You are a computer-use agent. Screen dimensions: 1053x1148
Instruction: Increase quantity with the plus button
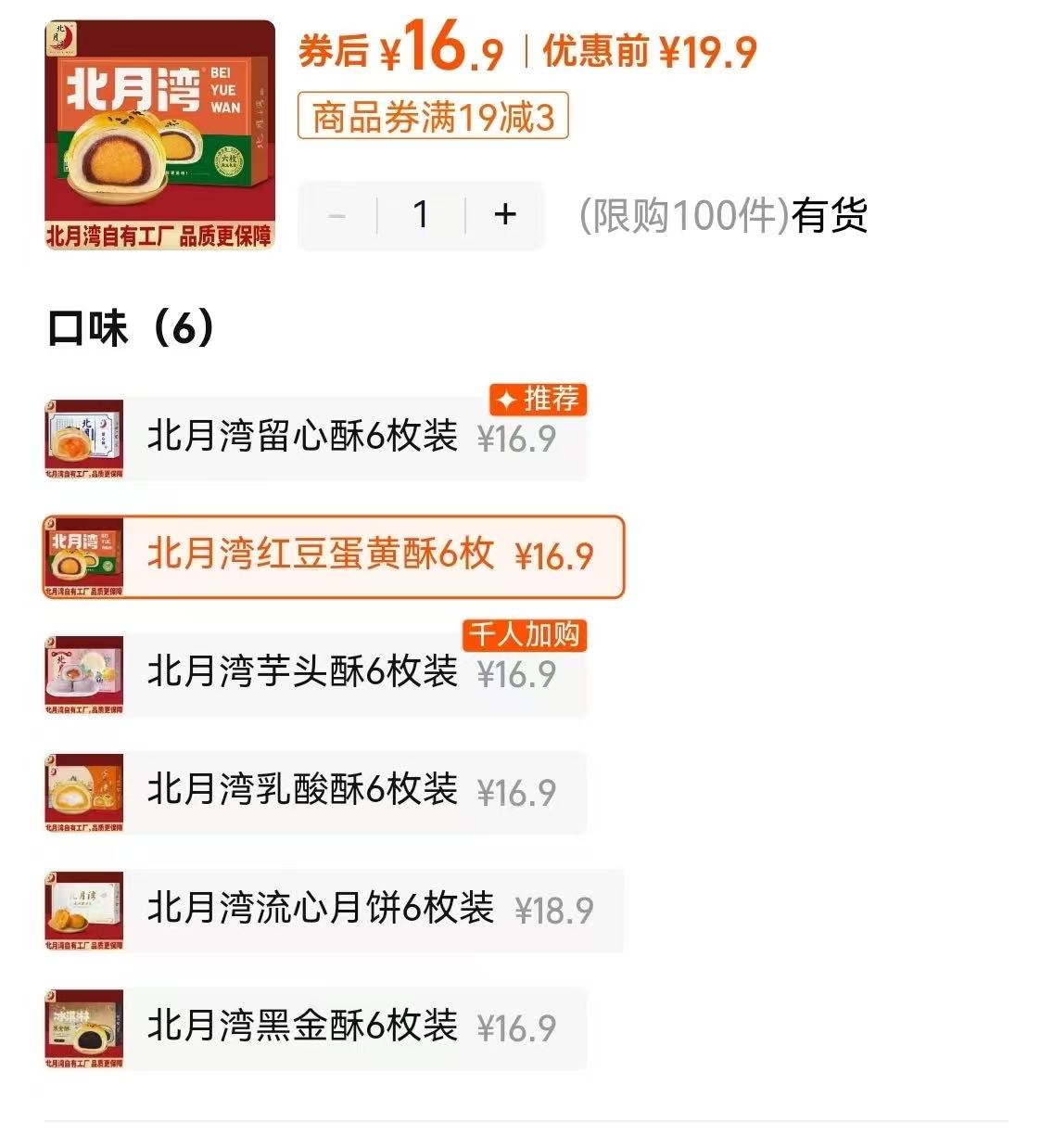click(505, 215)
